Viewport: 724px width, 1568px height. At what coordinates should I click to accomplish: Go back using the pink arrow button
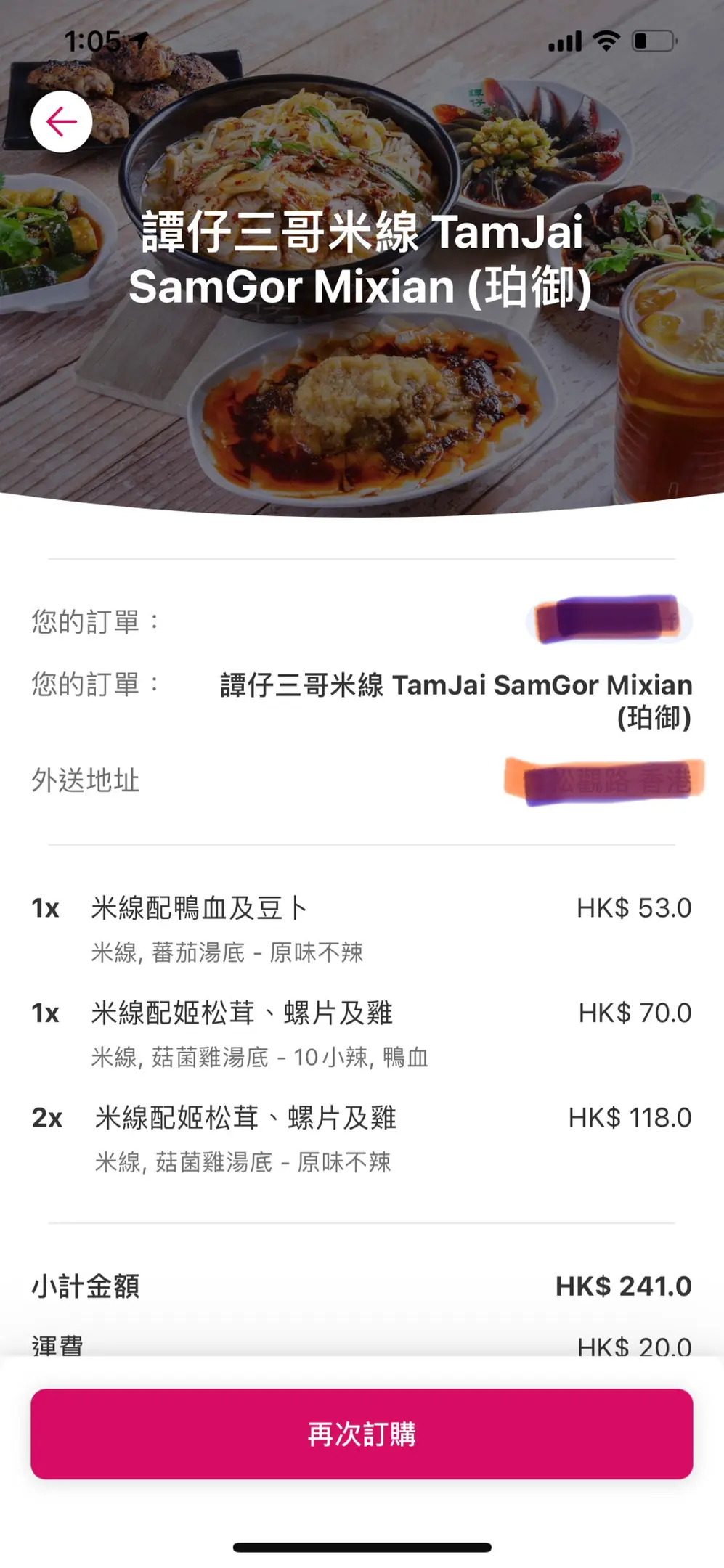click(62, 121)
